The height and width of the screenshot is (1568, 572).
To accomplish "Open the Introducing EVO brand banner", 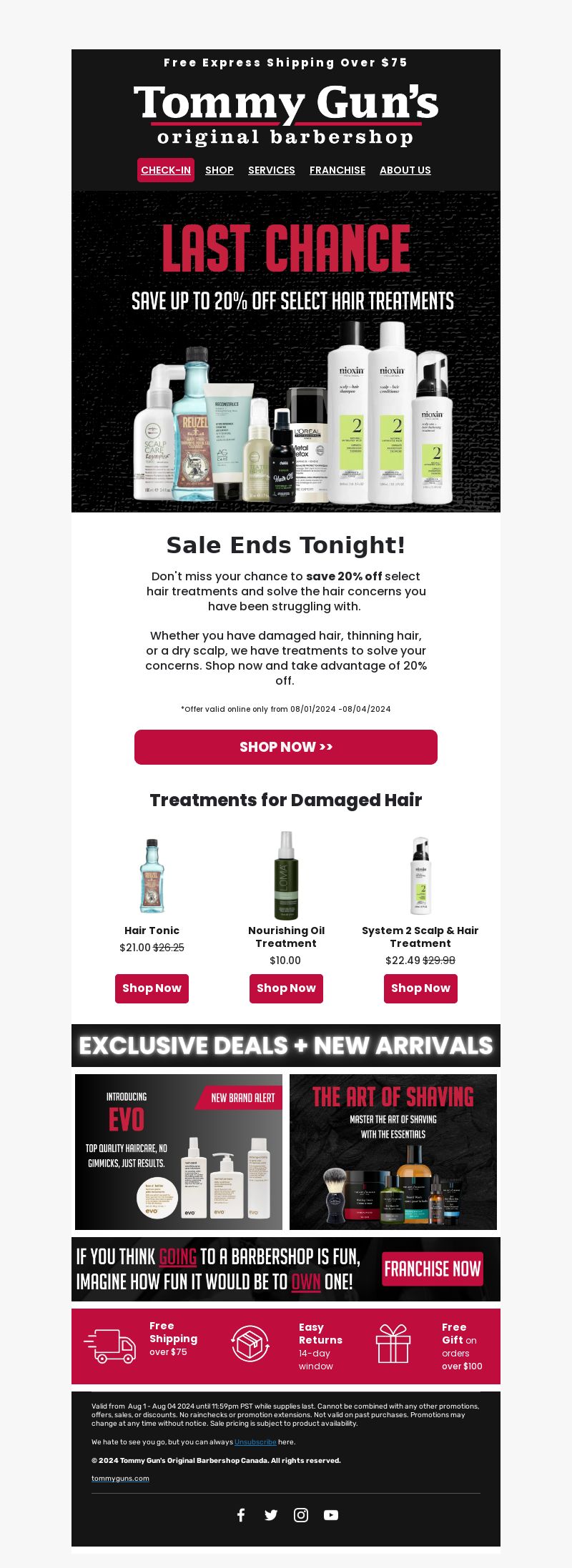I will [x=179, y=1152].
